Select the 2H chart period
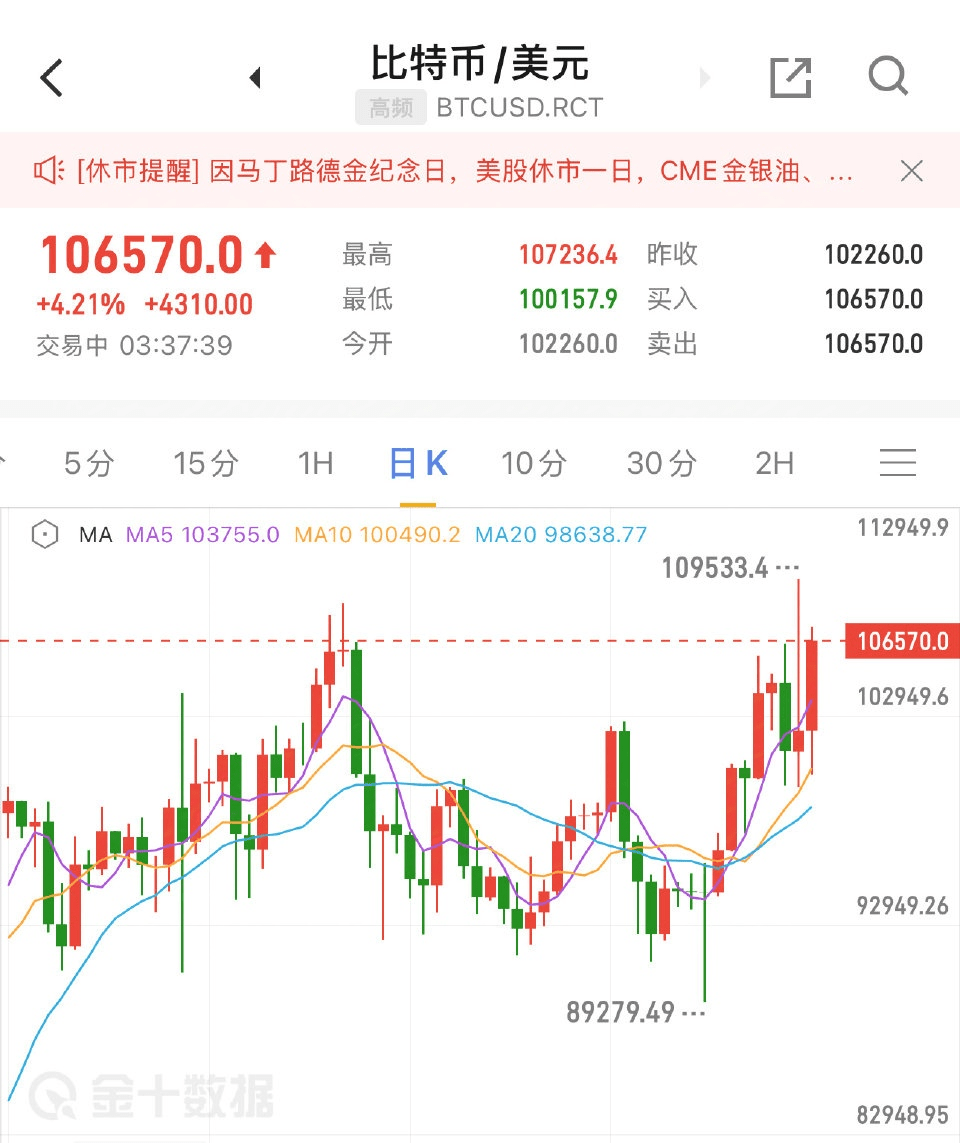The image size is (960, 1143). coord(774,463)
